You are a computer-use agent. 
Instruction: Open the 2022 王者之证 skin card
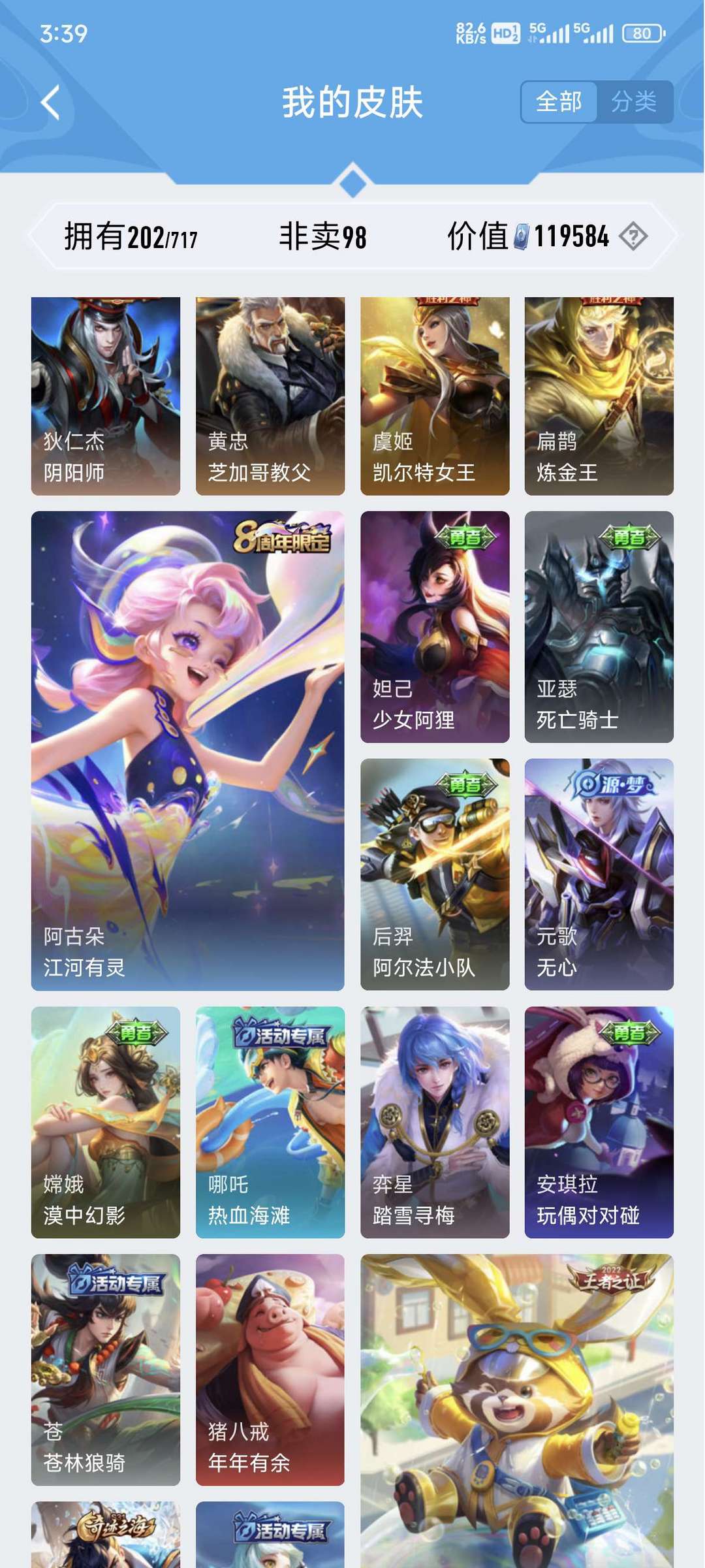(517, 1411)
